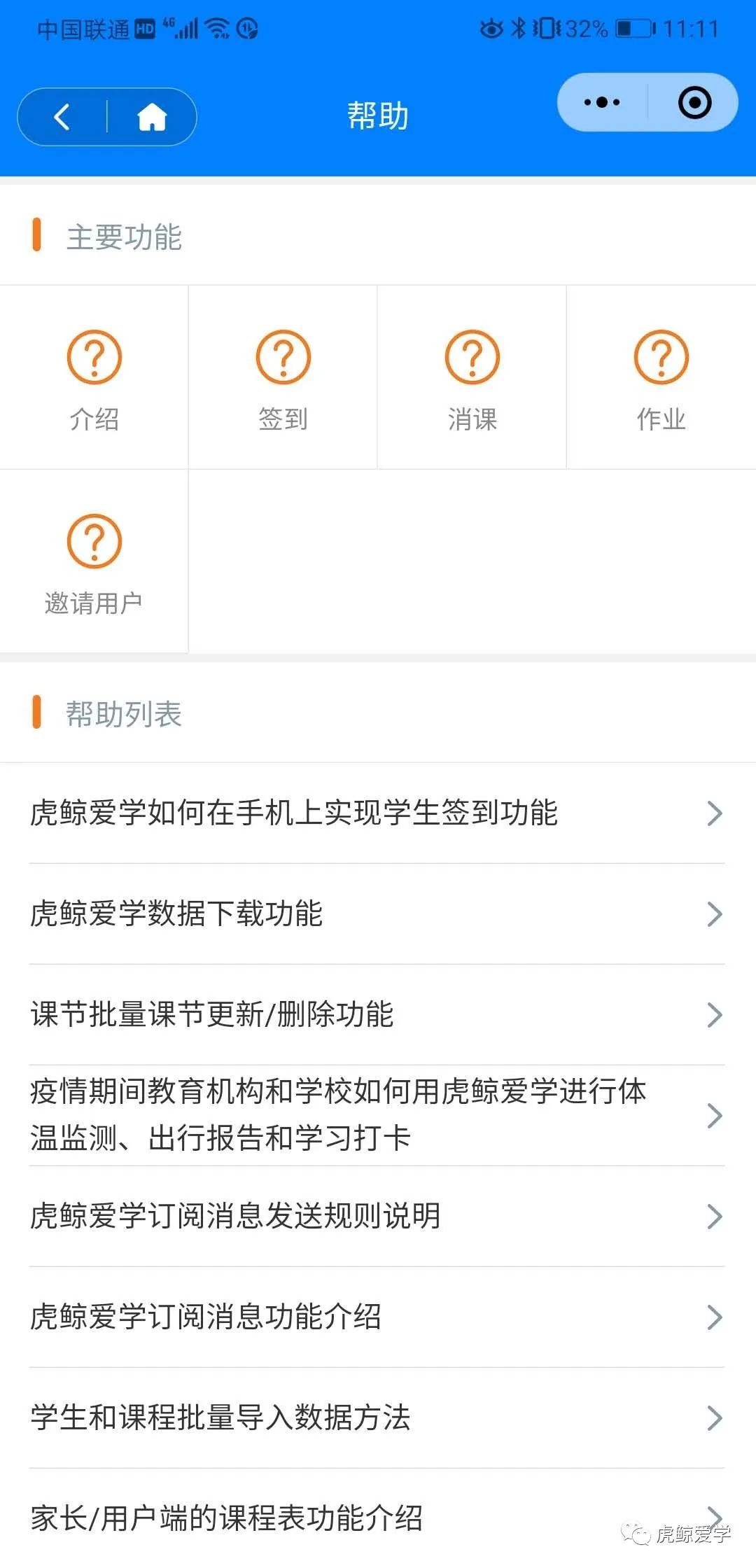Open 家长/用户端的课程表功能介绍 article

click(x=377, y=1518)
